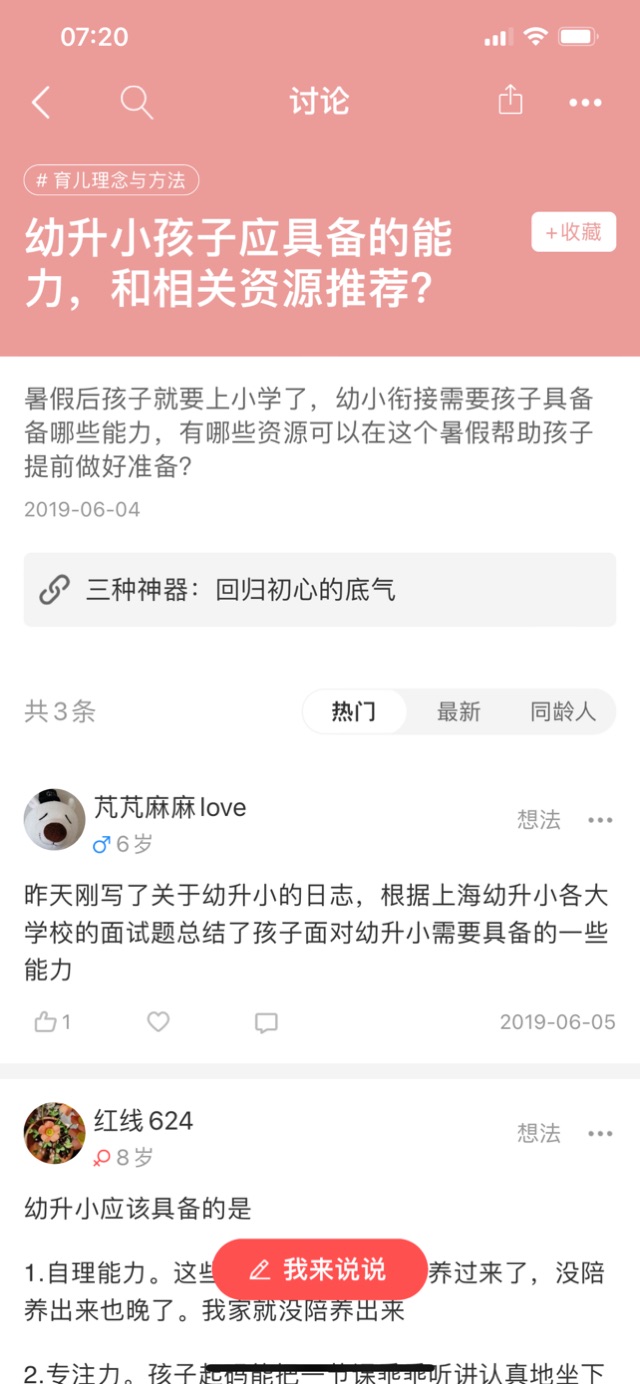The height and width of the screenshot is (1384, 640).
Task: Go back using the back arrow
Action: [41, 102]
